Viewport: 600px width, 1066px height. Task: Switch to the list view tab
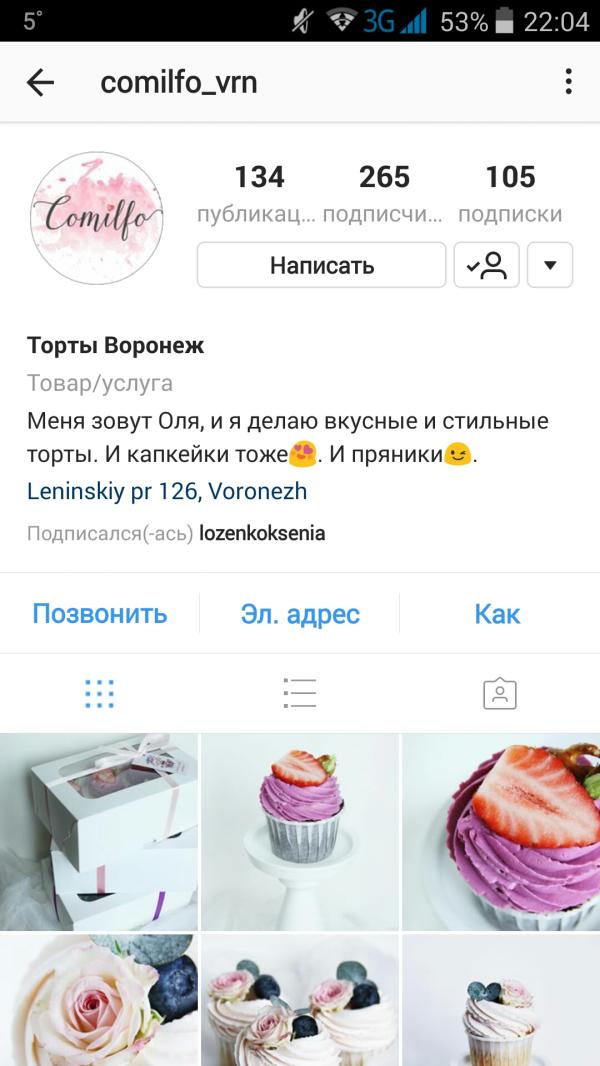pos(300,693)
